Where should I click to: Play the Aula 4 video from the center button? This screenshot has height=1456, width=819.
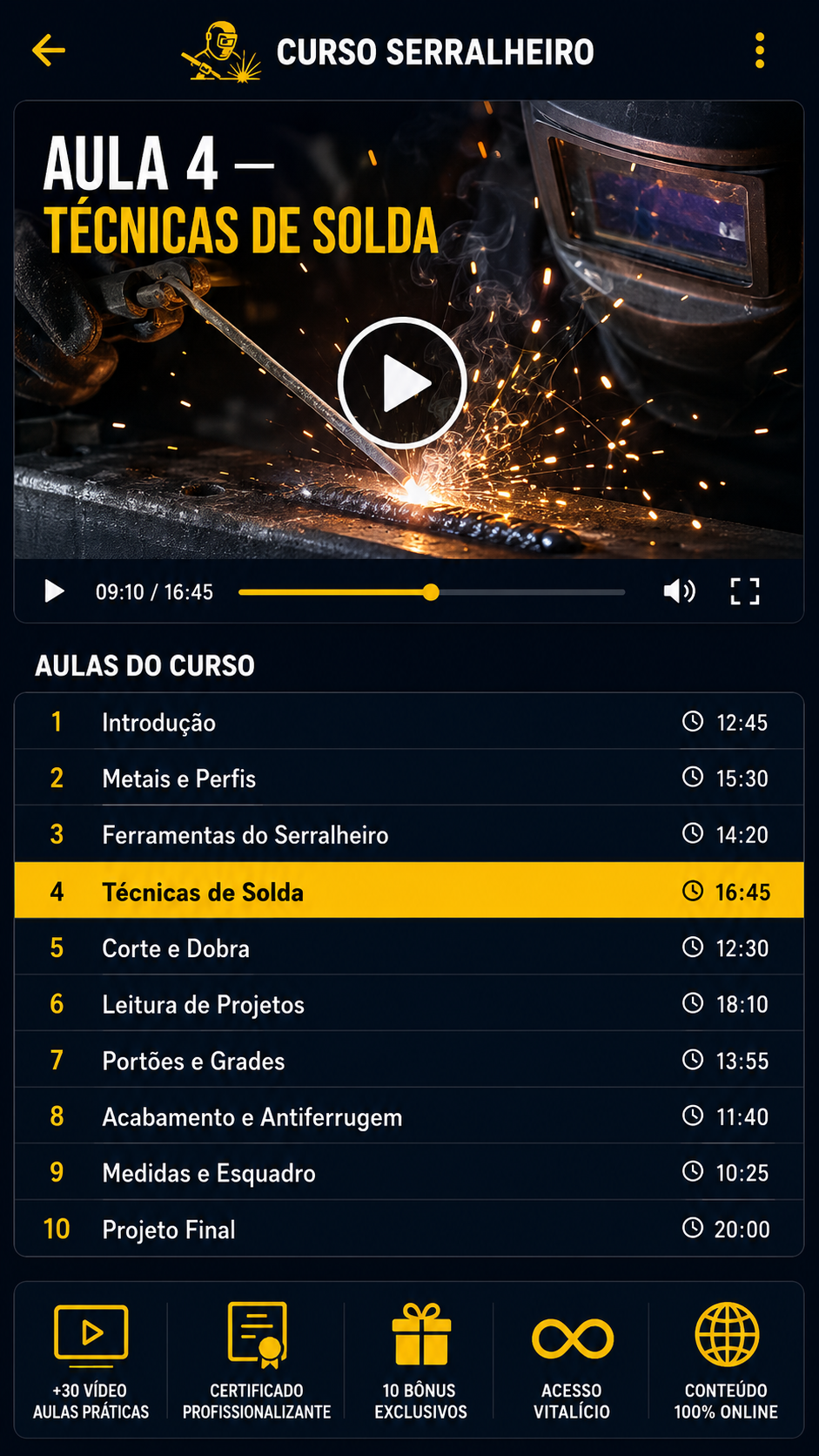(402, 382)
